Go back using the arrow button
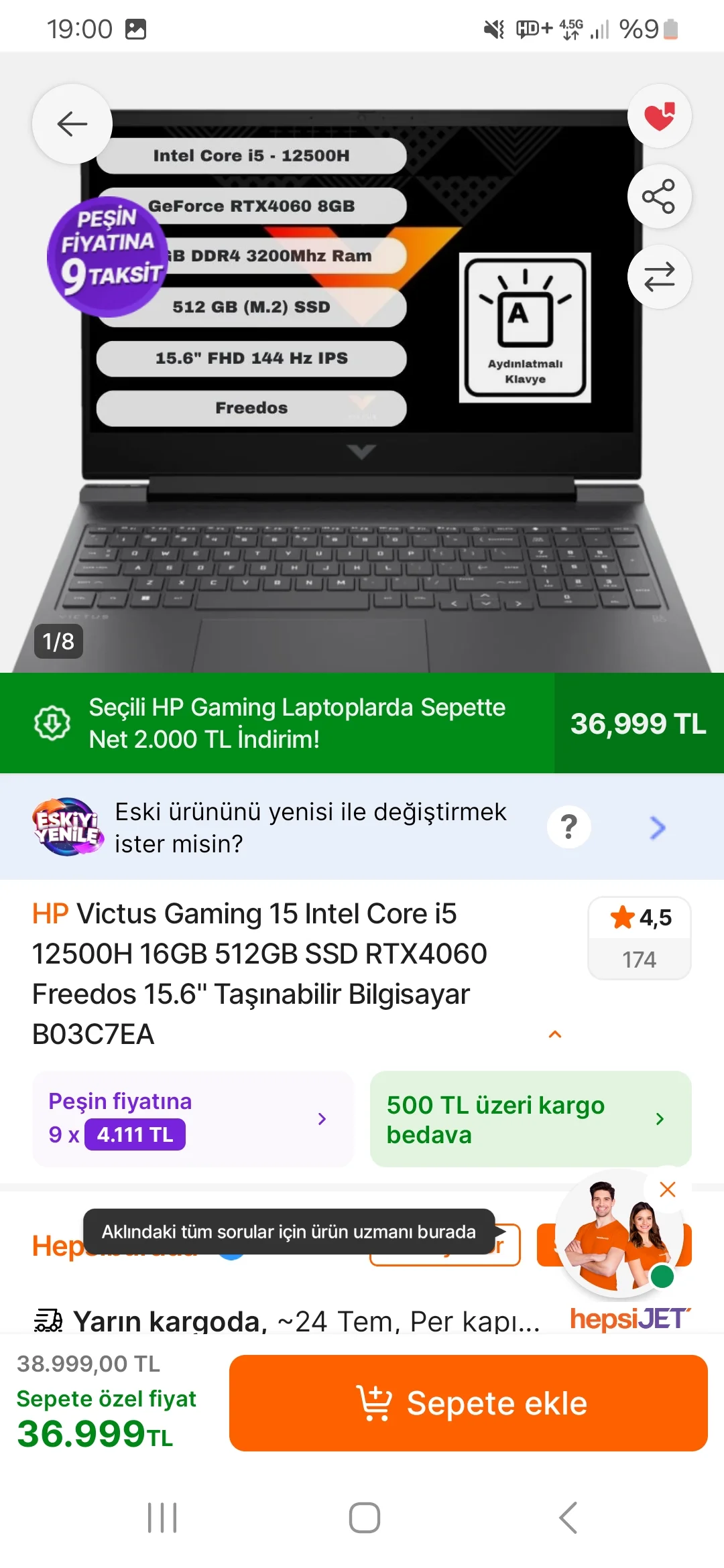 pos(72,124)
